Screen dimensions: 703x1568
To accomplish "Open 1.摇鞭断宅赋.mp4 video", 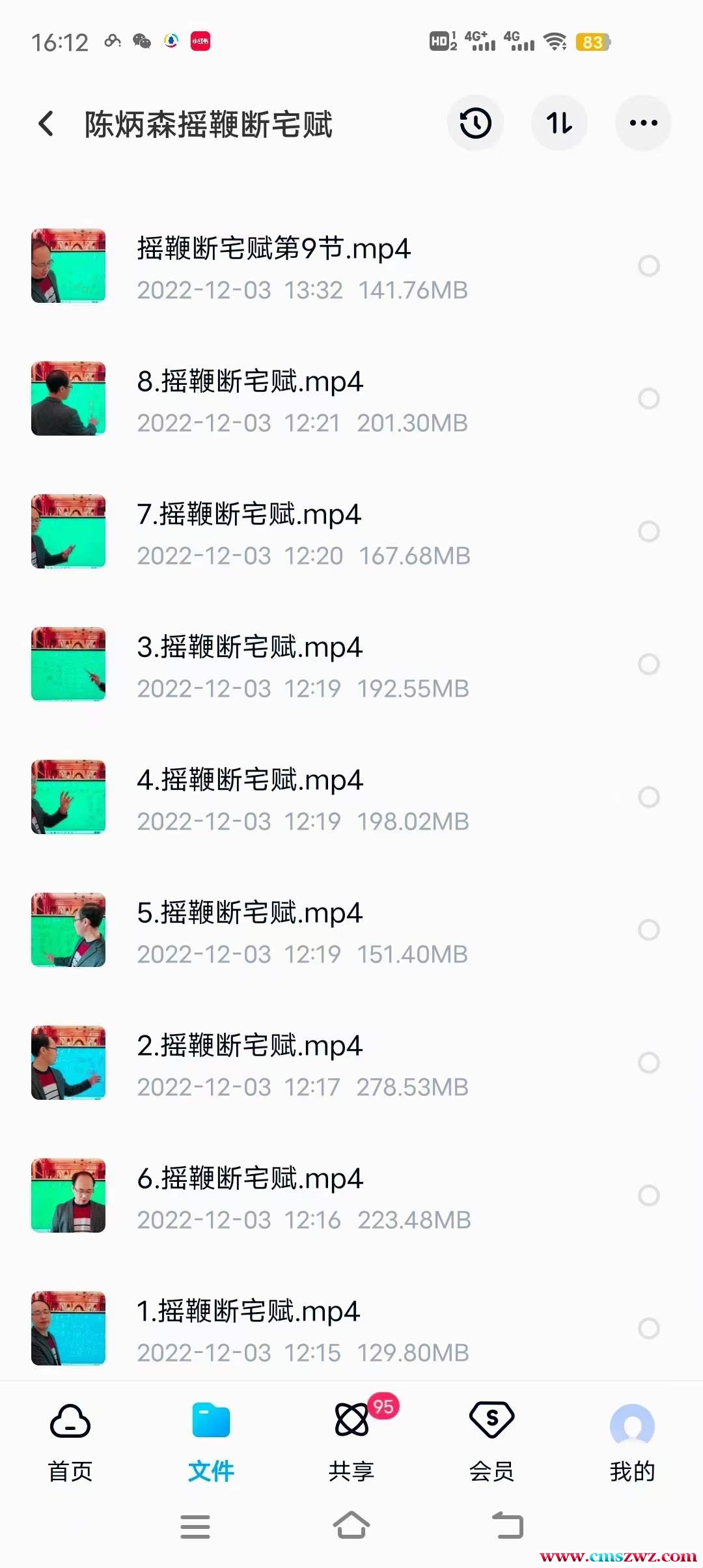I will tap(248, 1312).
